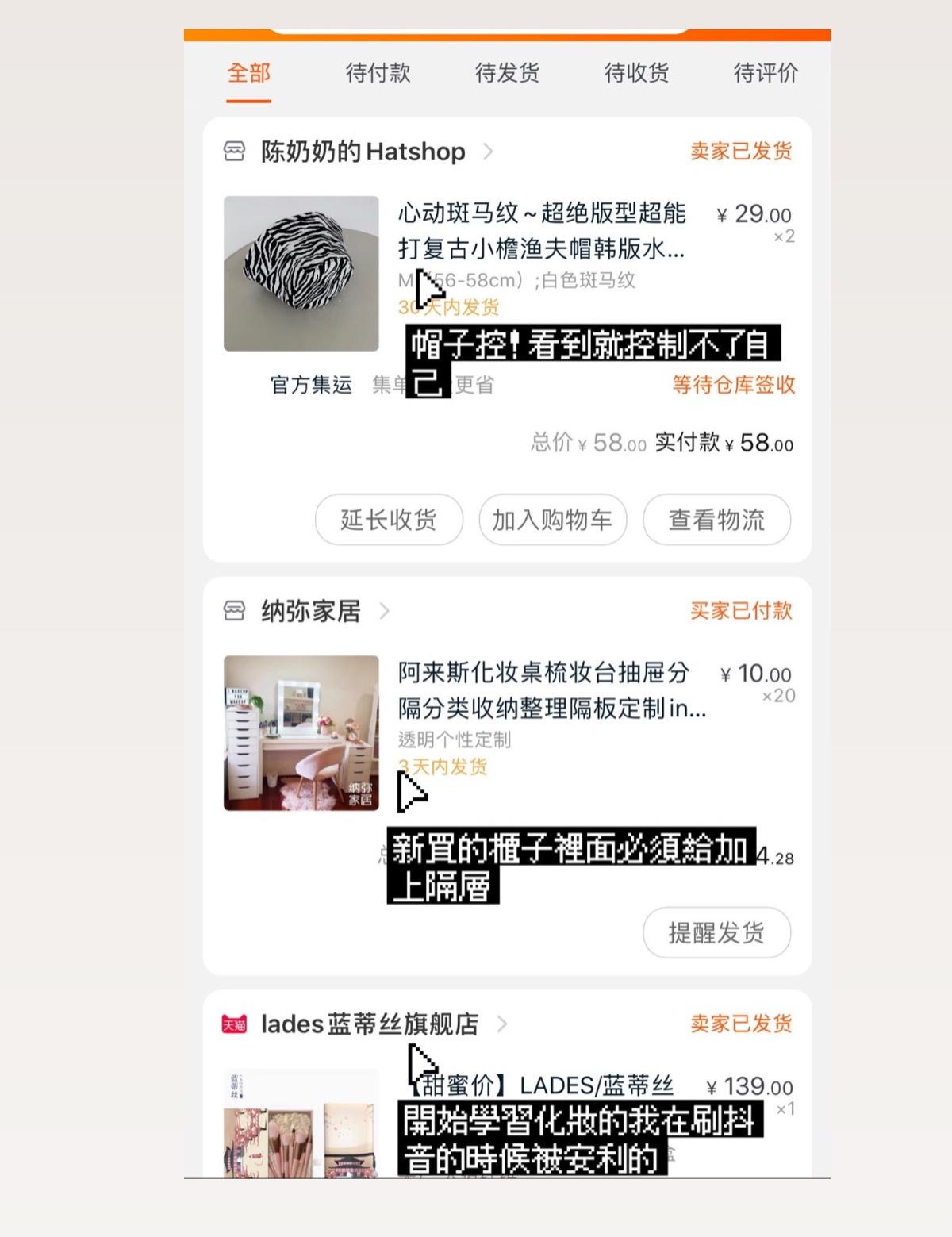Tap 提醒发货 on the 纳弥家居 order

click(716, 932)
